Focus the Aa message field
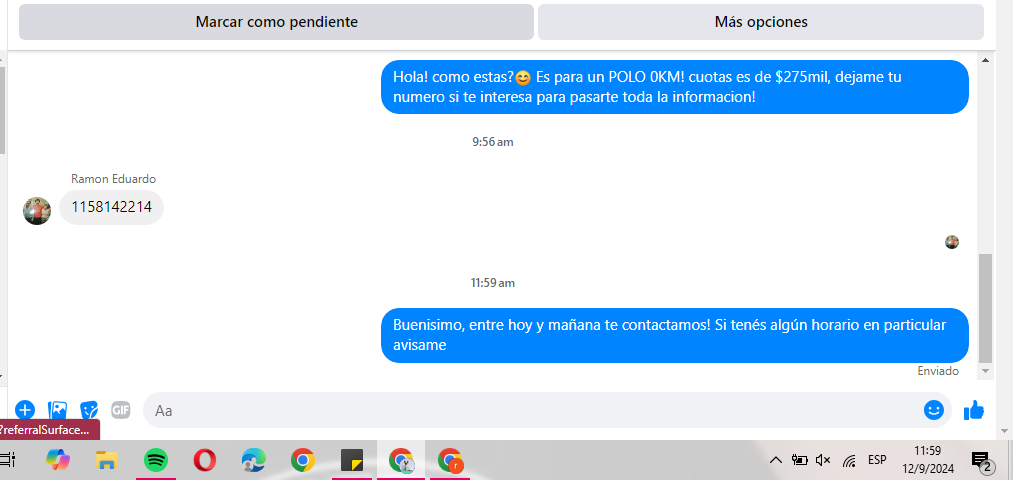 point(530,410)
